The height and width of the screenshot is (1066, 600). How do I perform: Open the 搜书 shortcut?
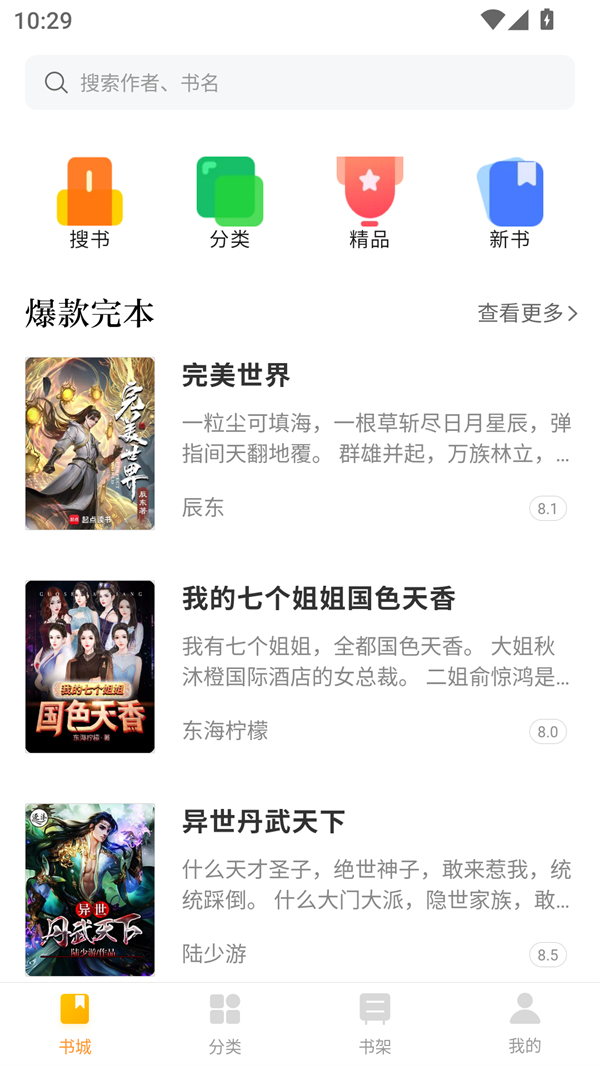point(90,202)
